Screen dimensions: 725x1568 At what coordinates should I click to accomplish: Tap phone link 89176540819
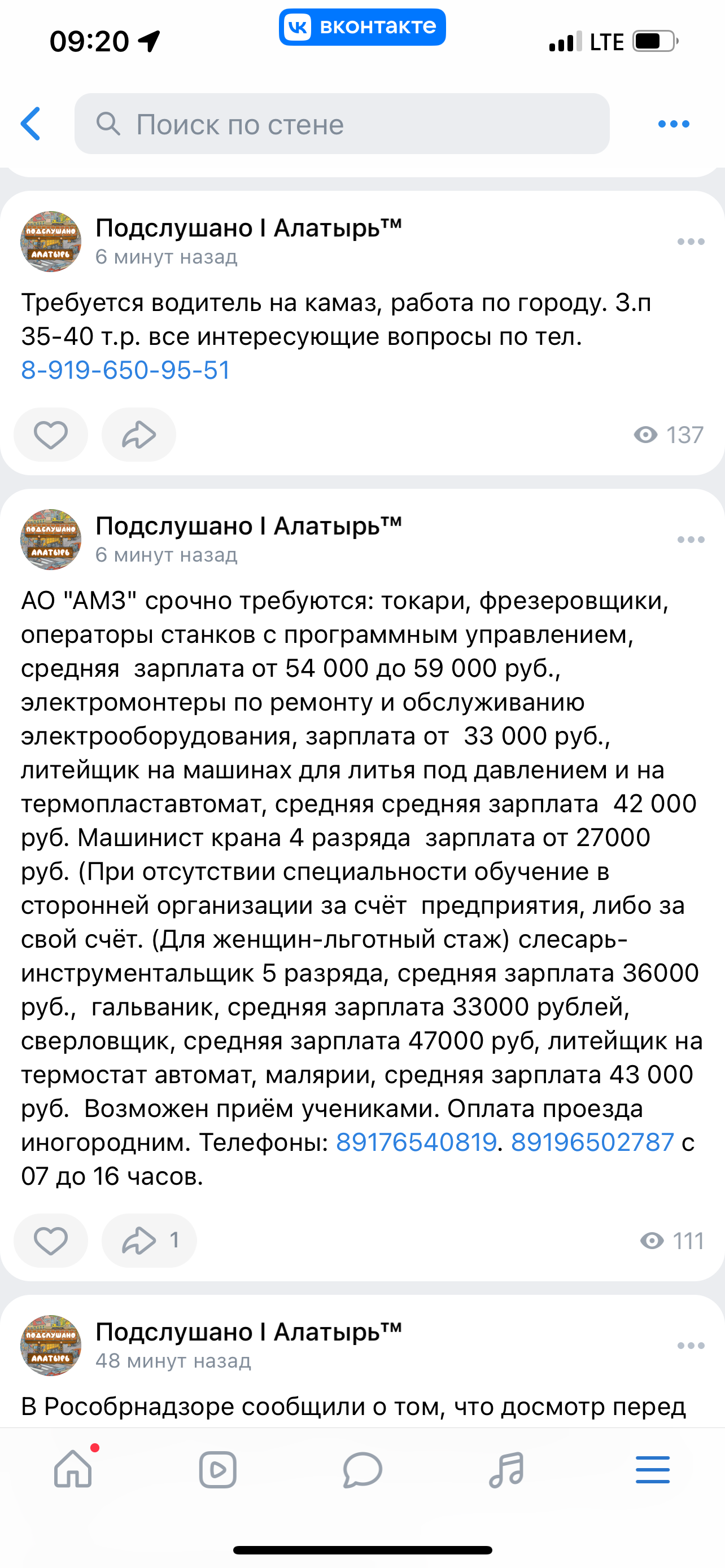coord(416,1142)
